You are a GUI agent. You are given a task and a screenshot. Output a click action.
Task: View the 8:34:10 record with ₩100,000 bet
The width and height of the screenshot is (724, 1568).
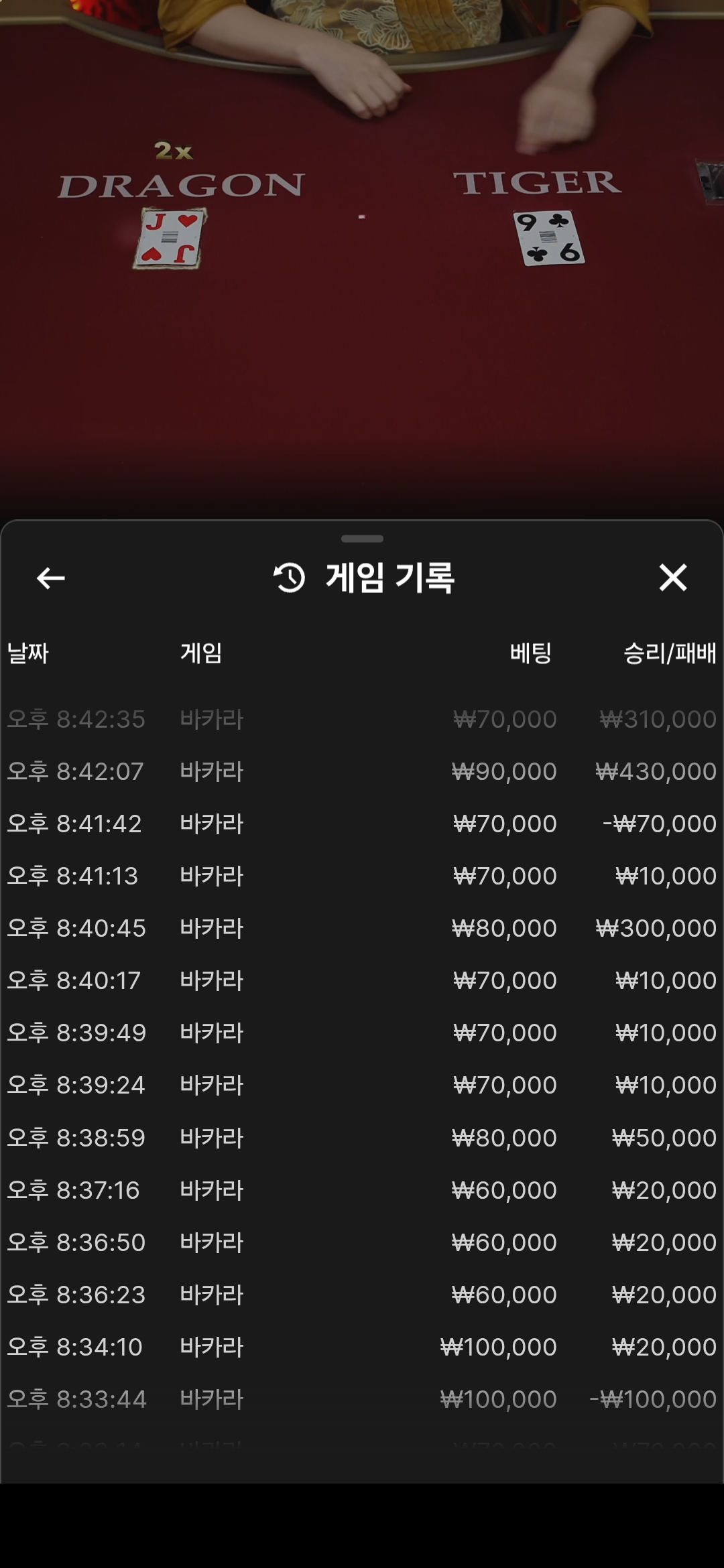[x=362, y=1347]
